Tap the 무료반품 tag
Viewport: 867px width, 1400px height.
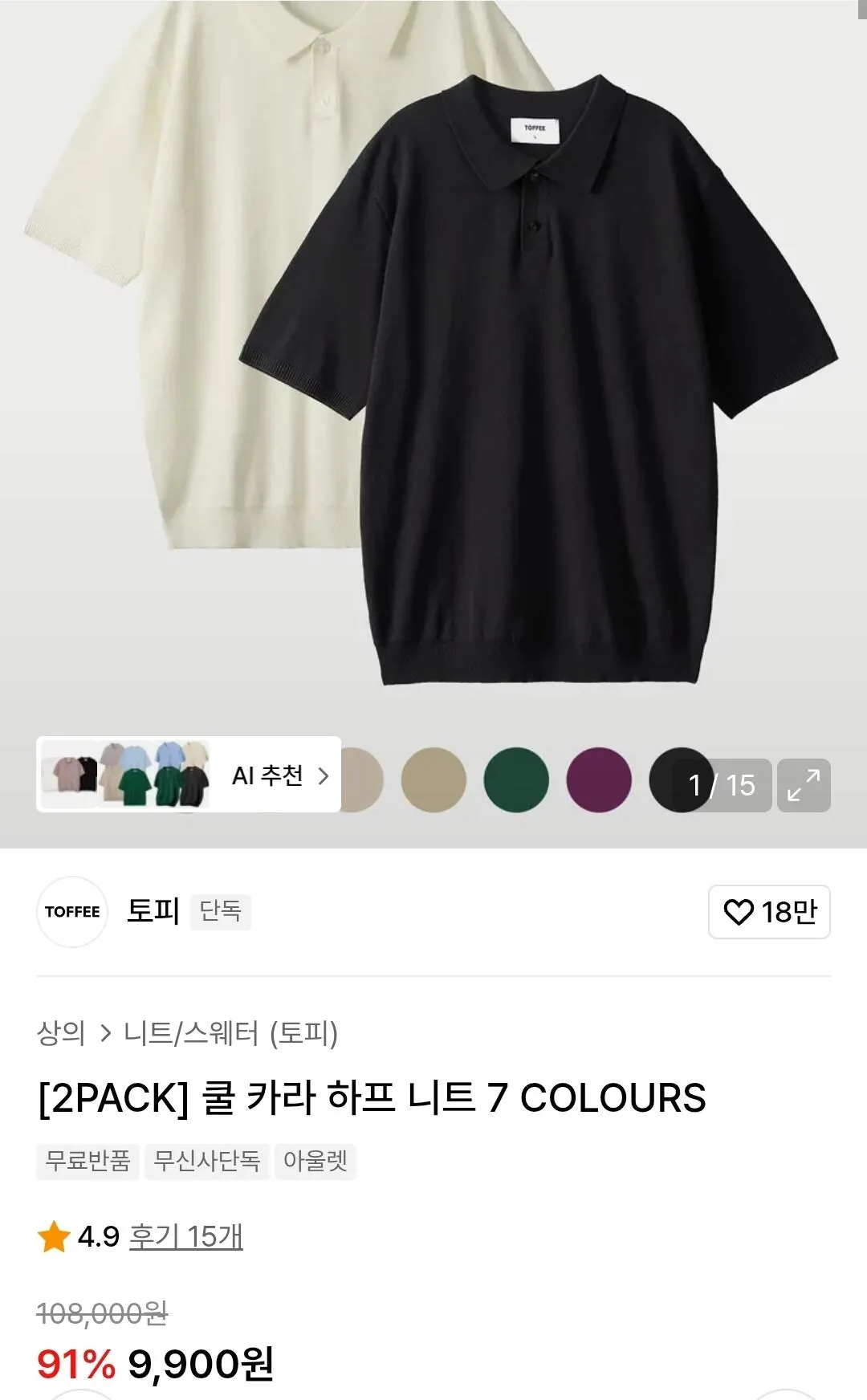pyautogui.click(x=88, y=1162)
